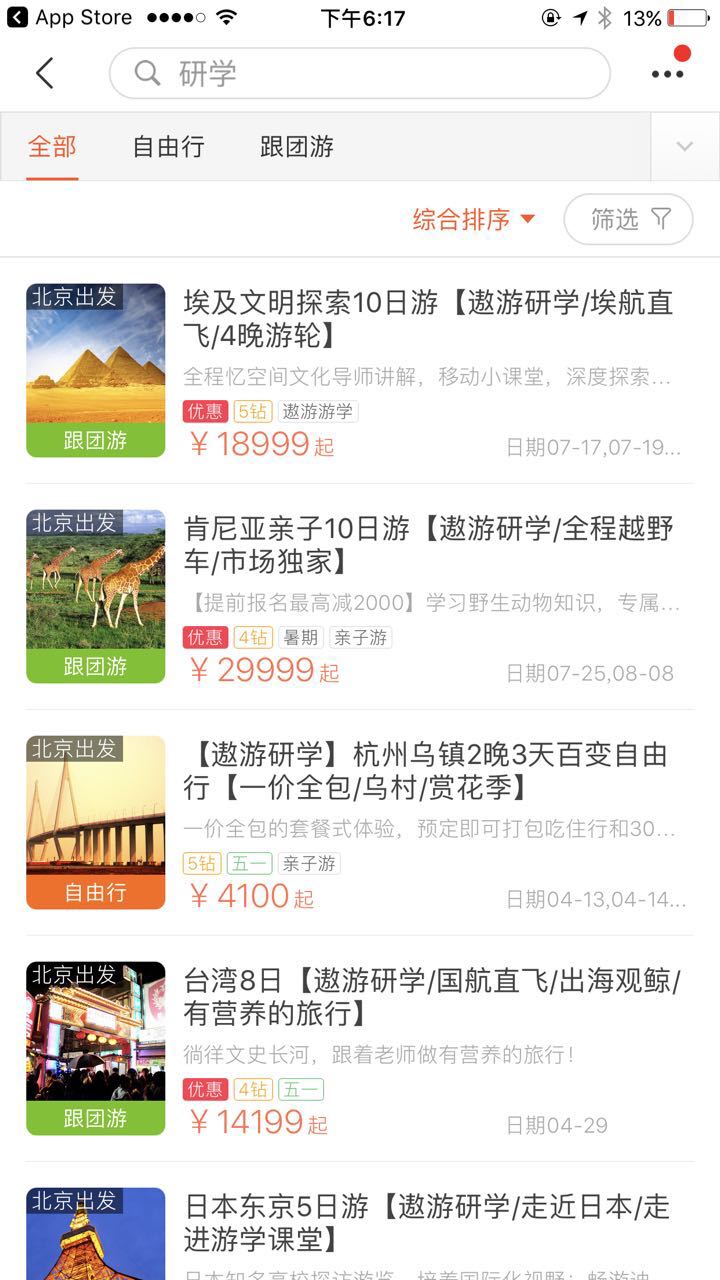Open the 杭州乌镇2晚3天百变自由行 listing

[360, 823]
